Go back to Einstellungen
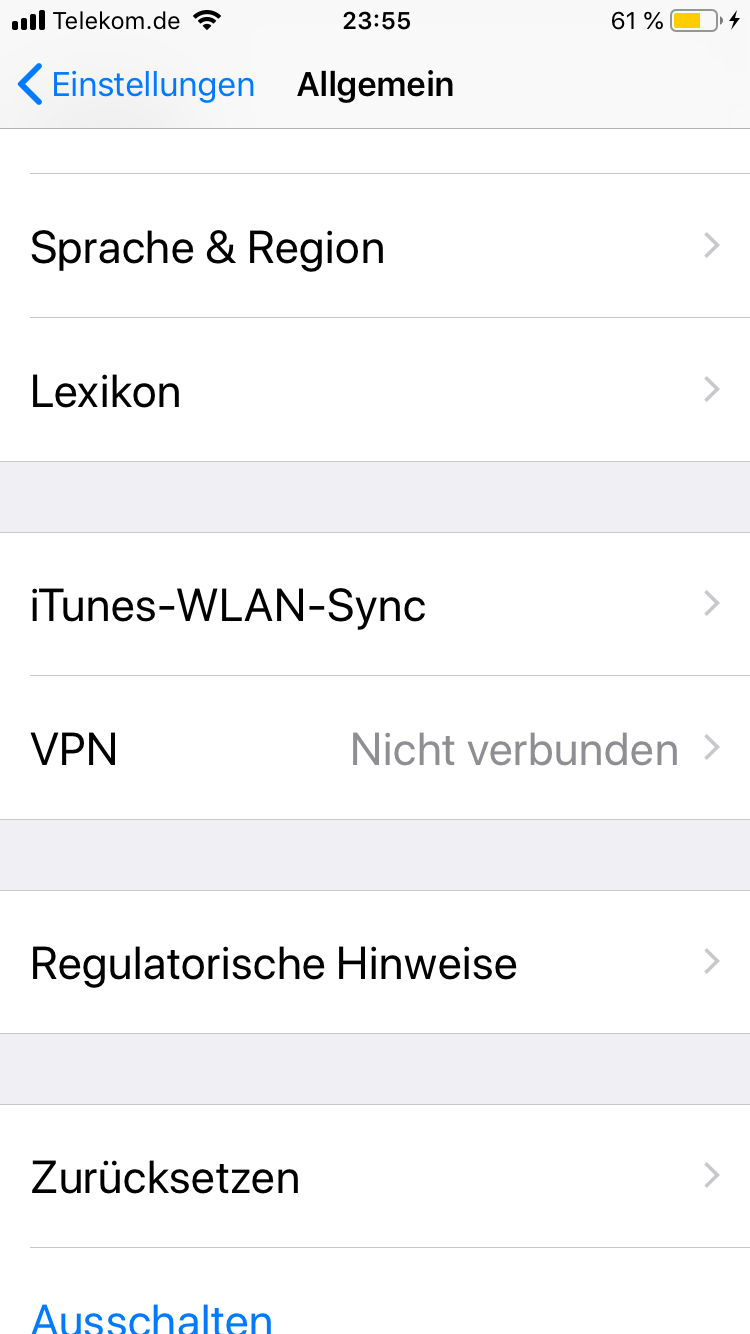 pos(137,85)
